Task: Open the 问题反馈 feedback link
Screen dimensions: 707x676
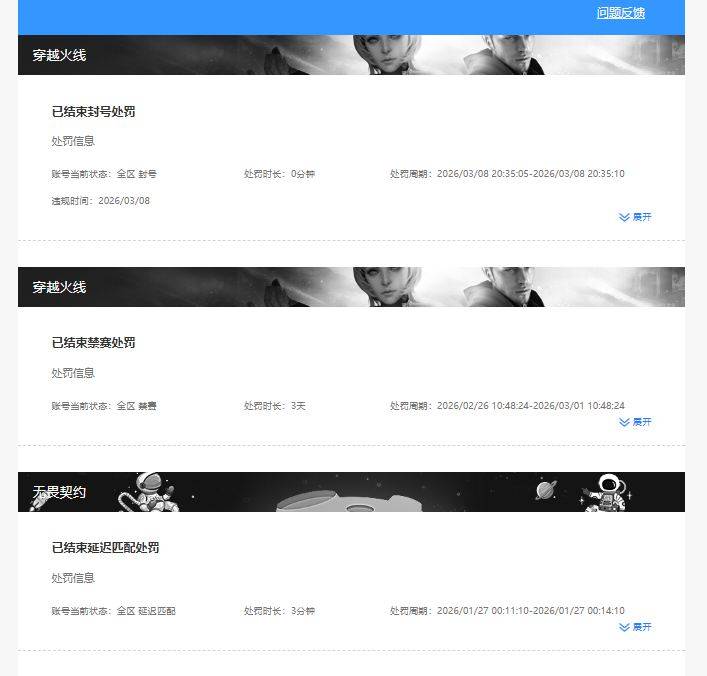Action: [620, 13]
